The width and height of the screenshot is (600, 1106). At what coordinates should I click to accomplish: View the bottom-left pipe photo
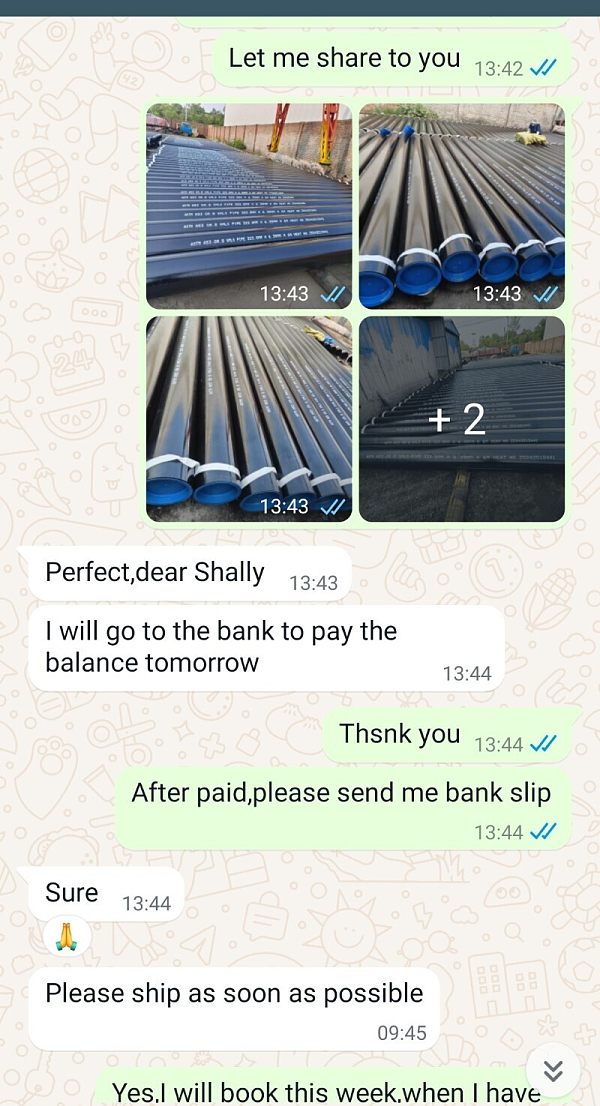pos(248,418)
